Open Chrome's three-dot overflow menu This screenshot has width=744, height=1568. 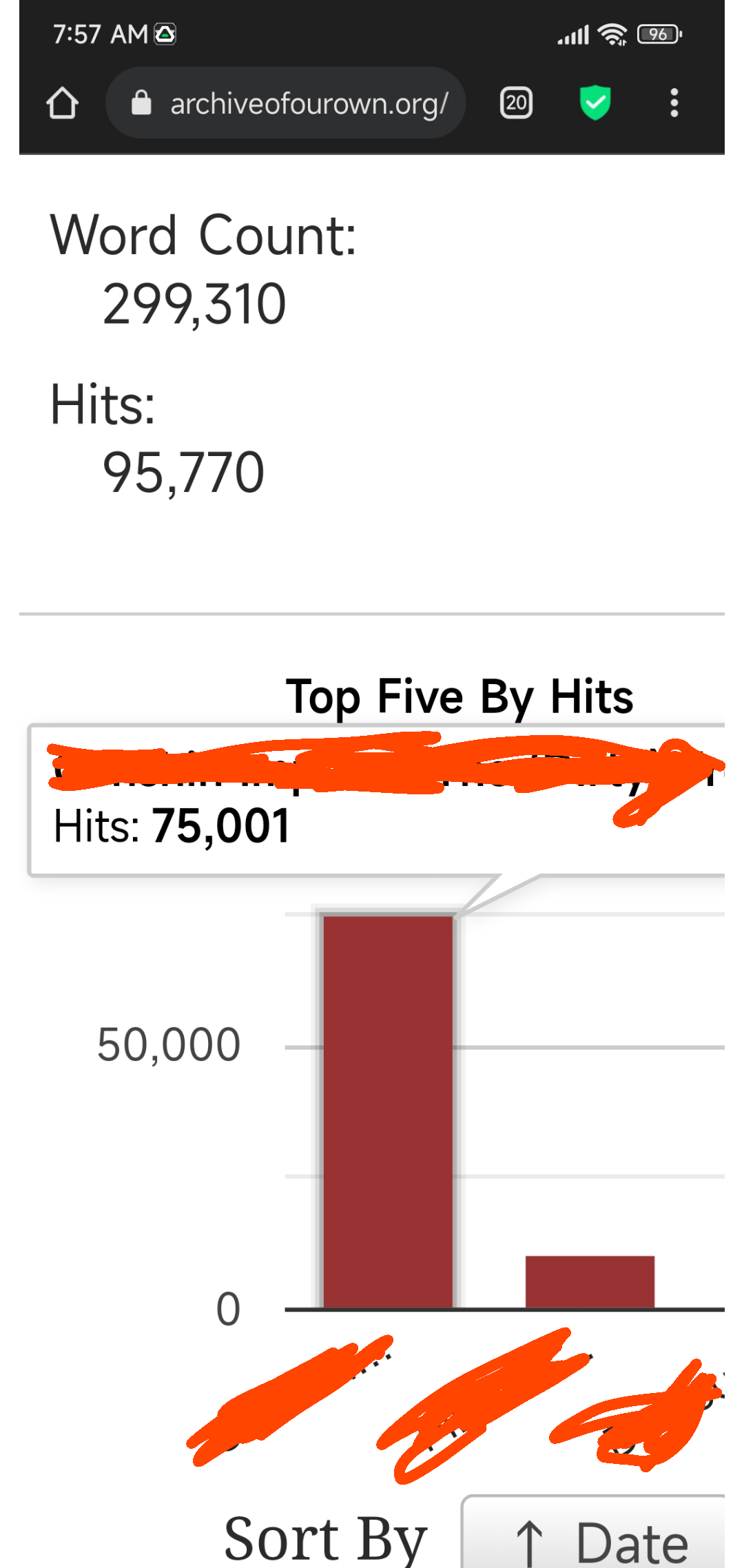674,103
